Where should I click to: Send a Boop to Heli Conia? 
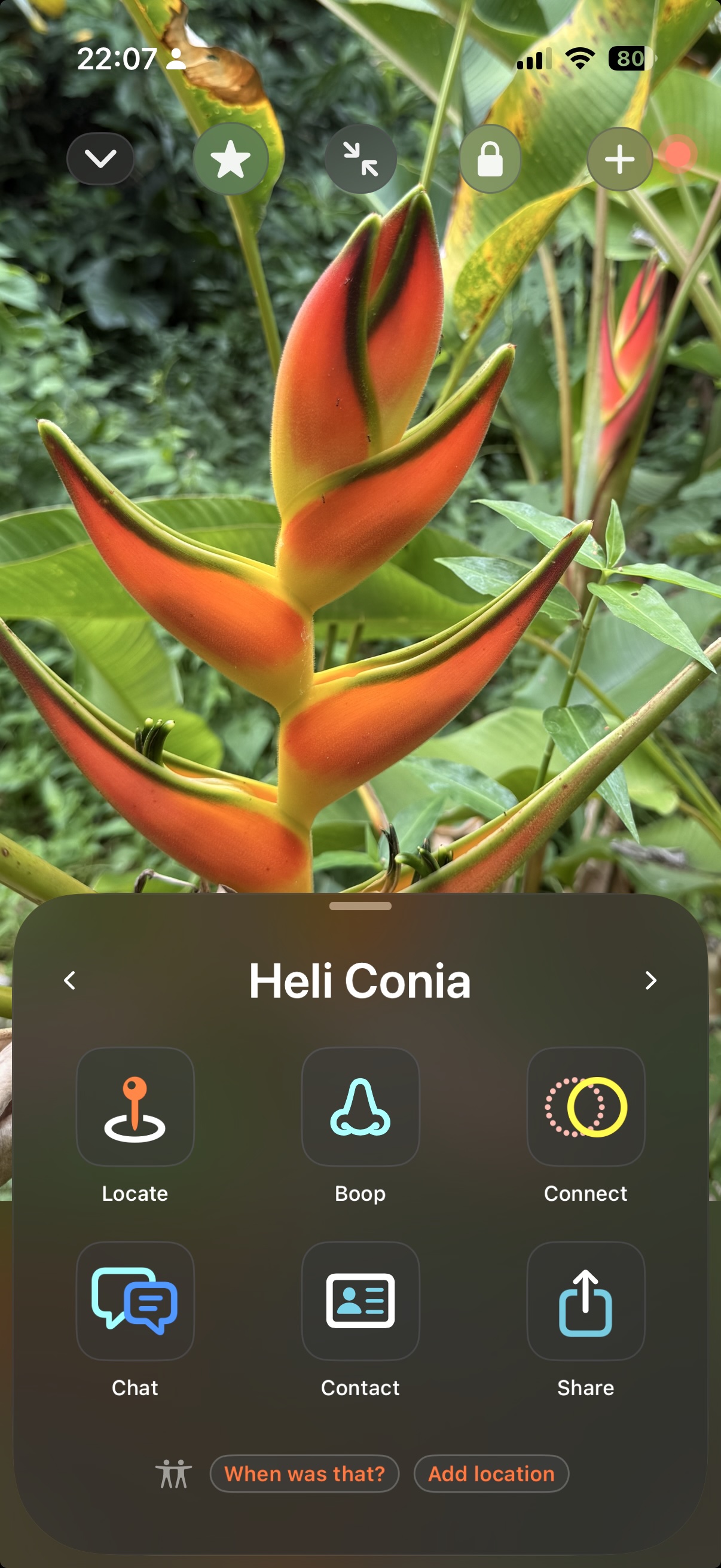coord(360,1106)
